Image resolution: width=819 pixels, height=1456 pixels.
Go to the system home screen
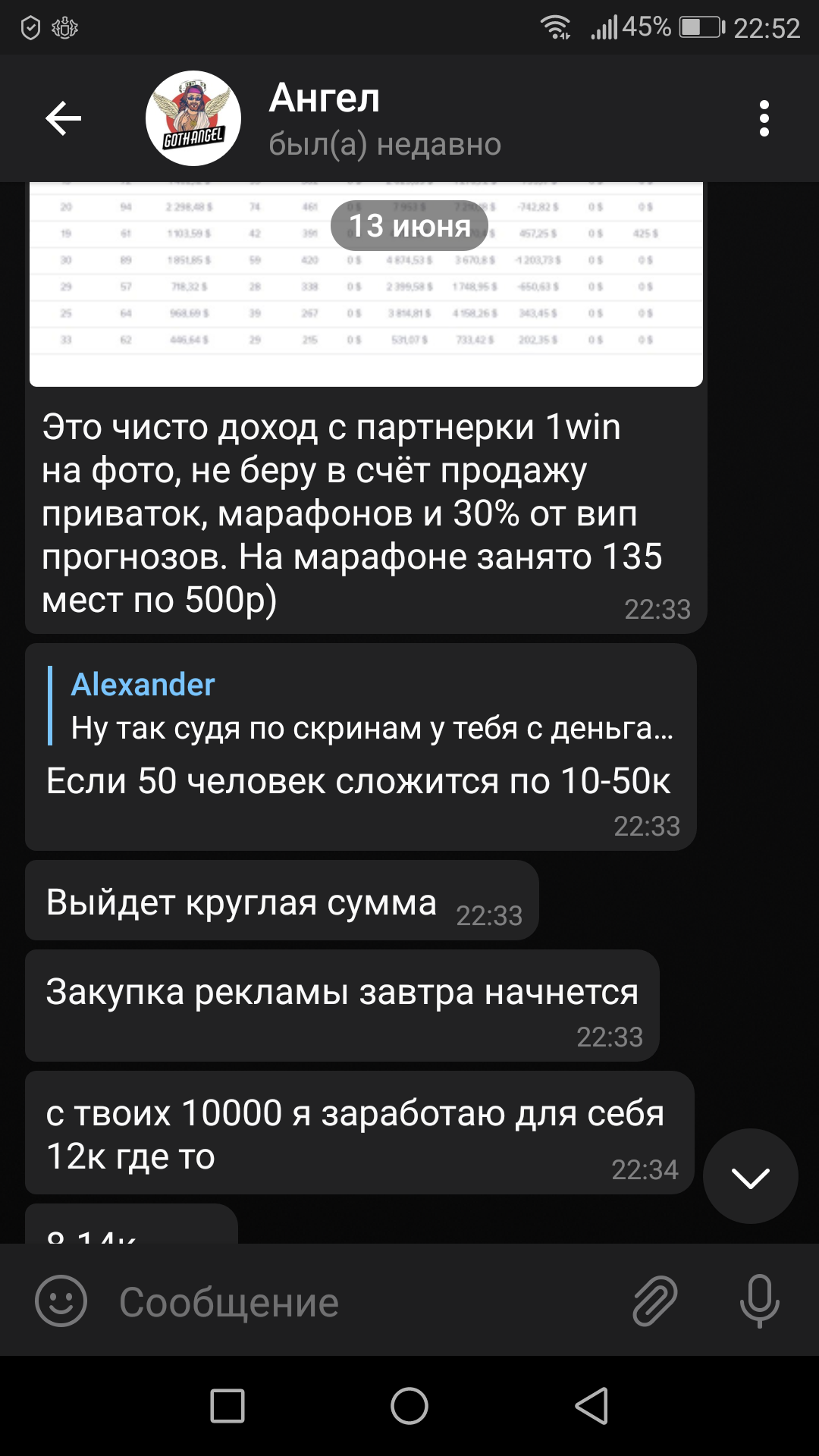(409, 1406)
